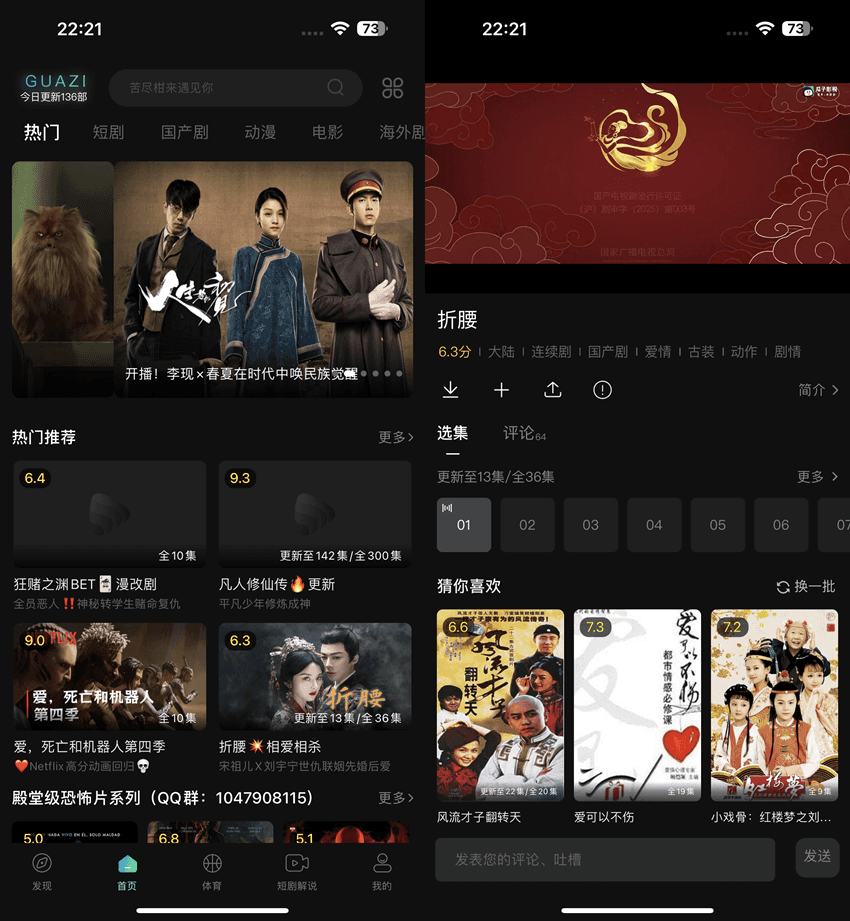Share 折腰 using the share icon
850x921 pixels.
[x=552, y=390]
